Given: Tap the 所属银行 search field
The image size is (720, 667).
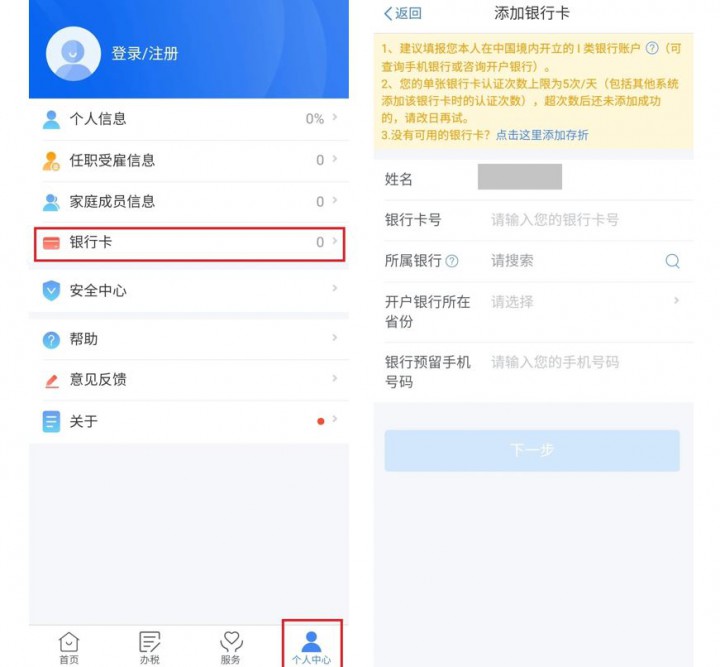Looking at the screenshot, I should coord(574,261).
